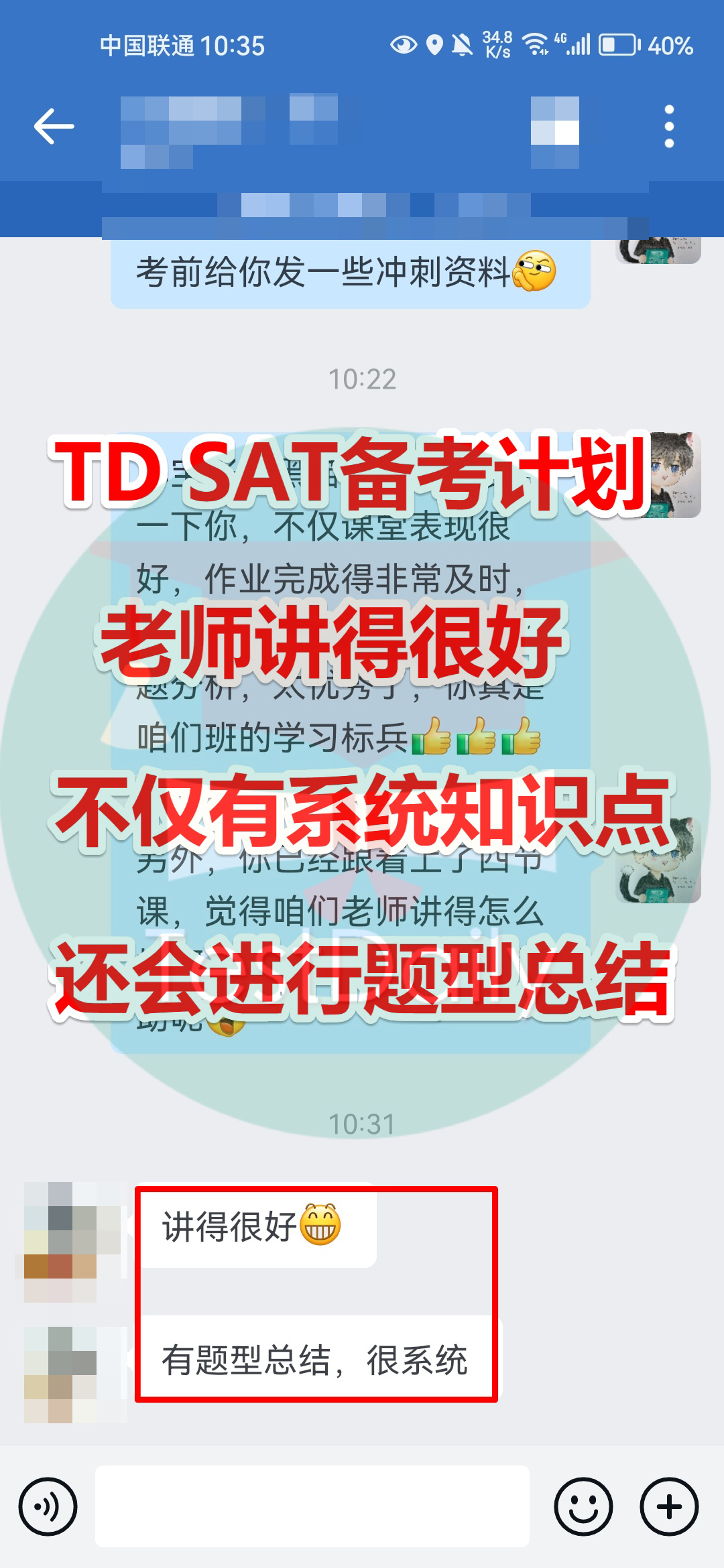Open the three-dot overflow menu
Viewport: 724px width, 1568px height.
point(668,126)
